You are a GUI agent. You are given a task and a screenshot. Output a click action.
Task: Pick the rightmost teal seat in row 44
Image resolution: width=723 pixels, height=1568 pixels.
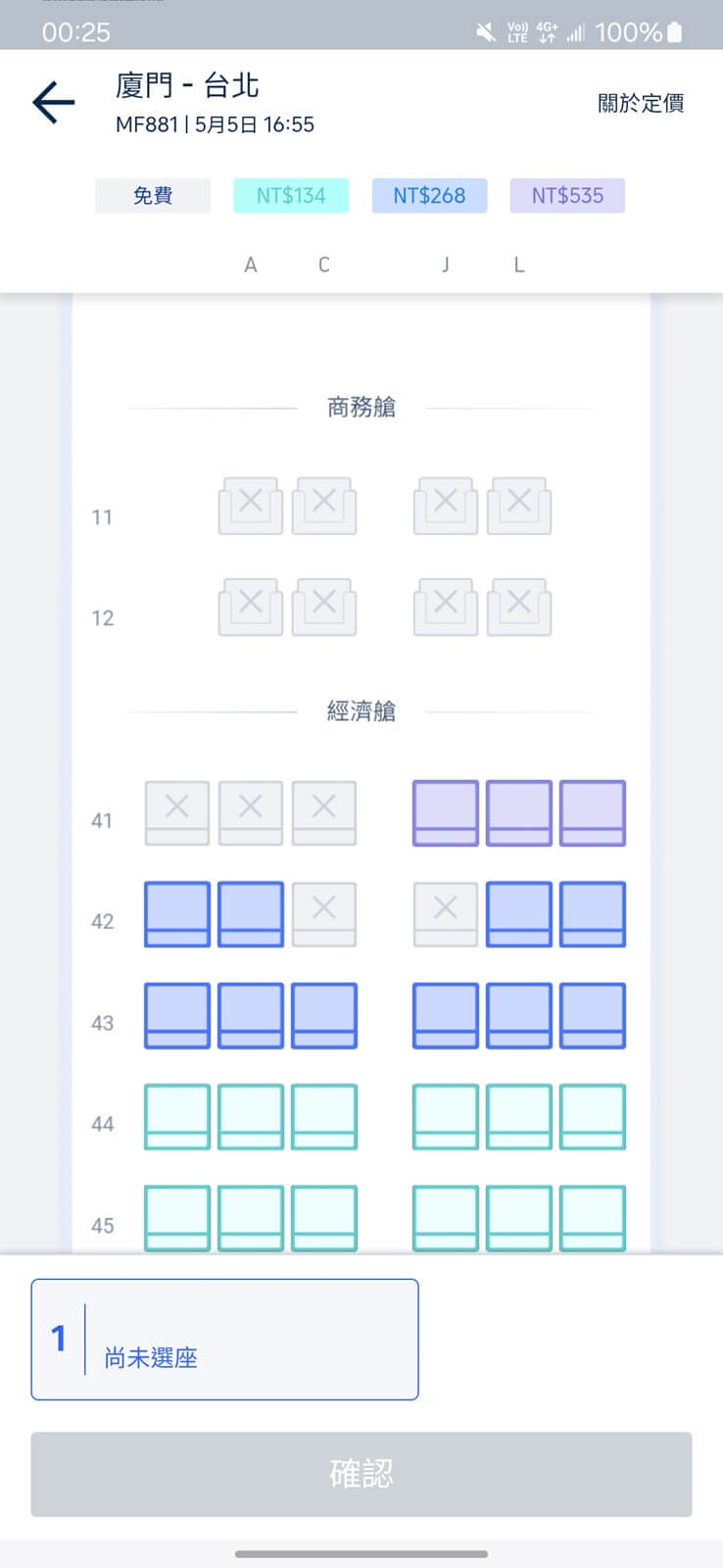[593, 1116]
